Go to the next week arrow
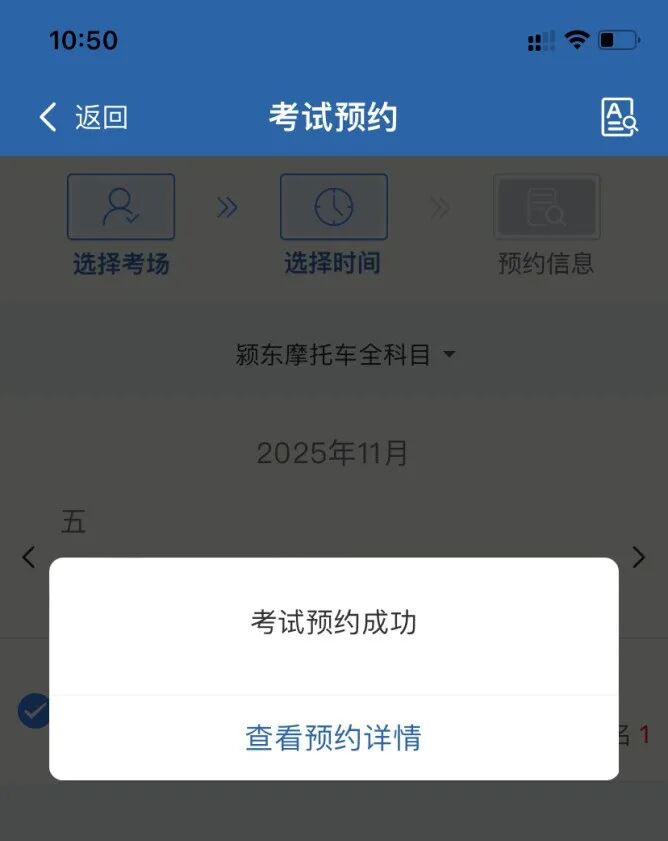 pyautogui.click(x=638, y=557)
